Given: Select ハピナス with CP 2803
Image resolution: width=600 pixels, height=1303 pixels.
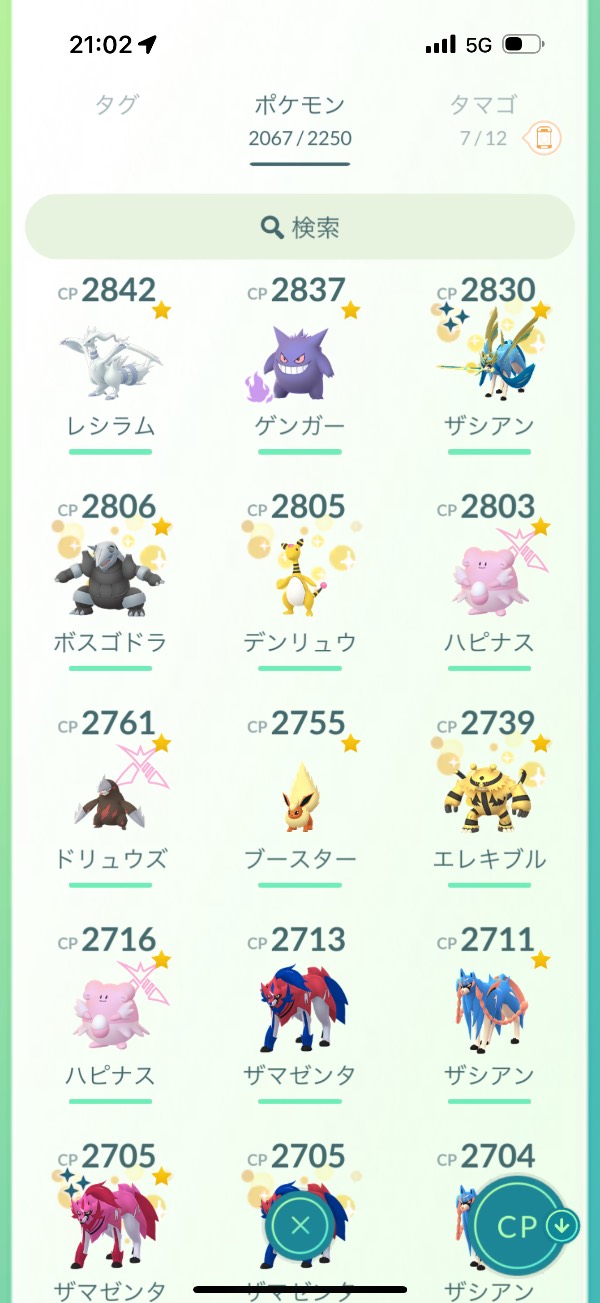Looking at the screenshot, I should [x=489, y=582].
